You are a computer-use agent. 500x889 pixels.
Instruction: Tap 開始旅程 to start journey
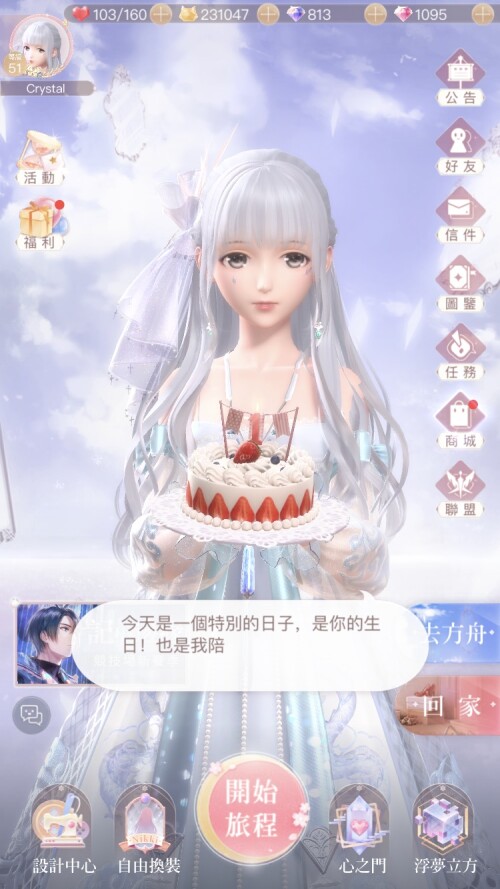[x=252, y=807]
